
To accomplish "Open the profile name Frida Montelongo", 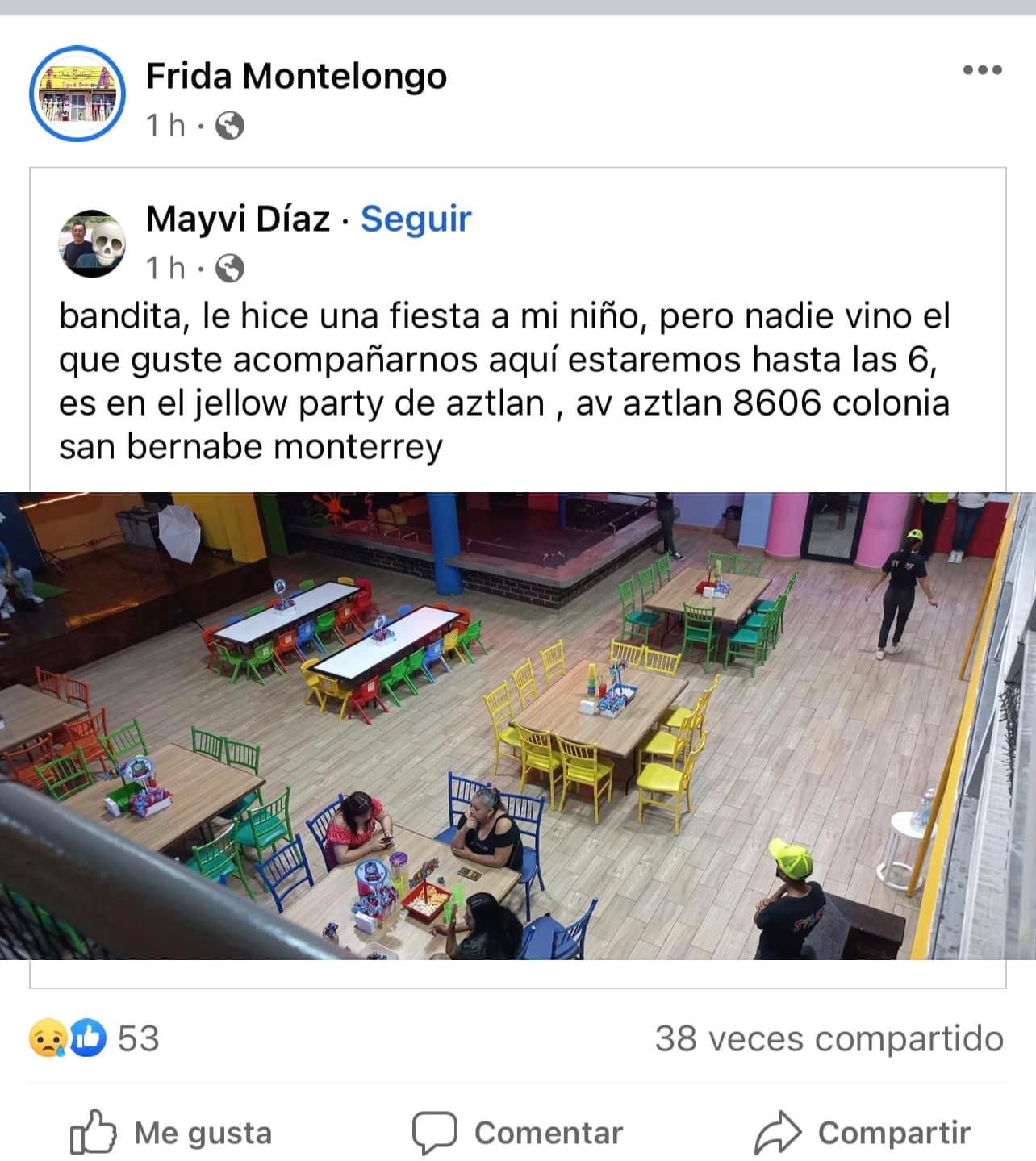I will [x=296, y=77].
